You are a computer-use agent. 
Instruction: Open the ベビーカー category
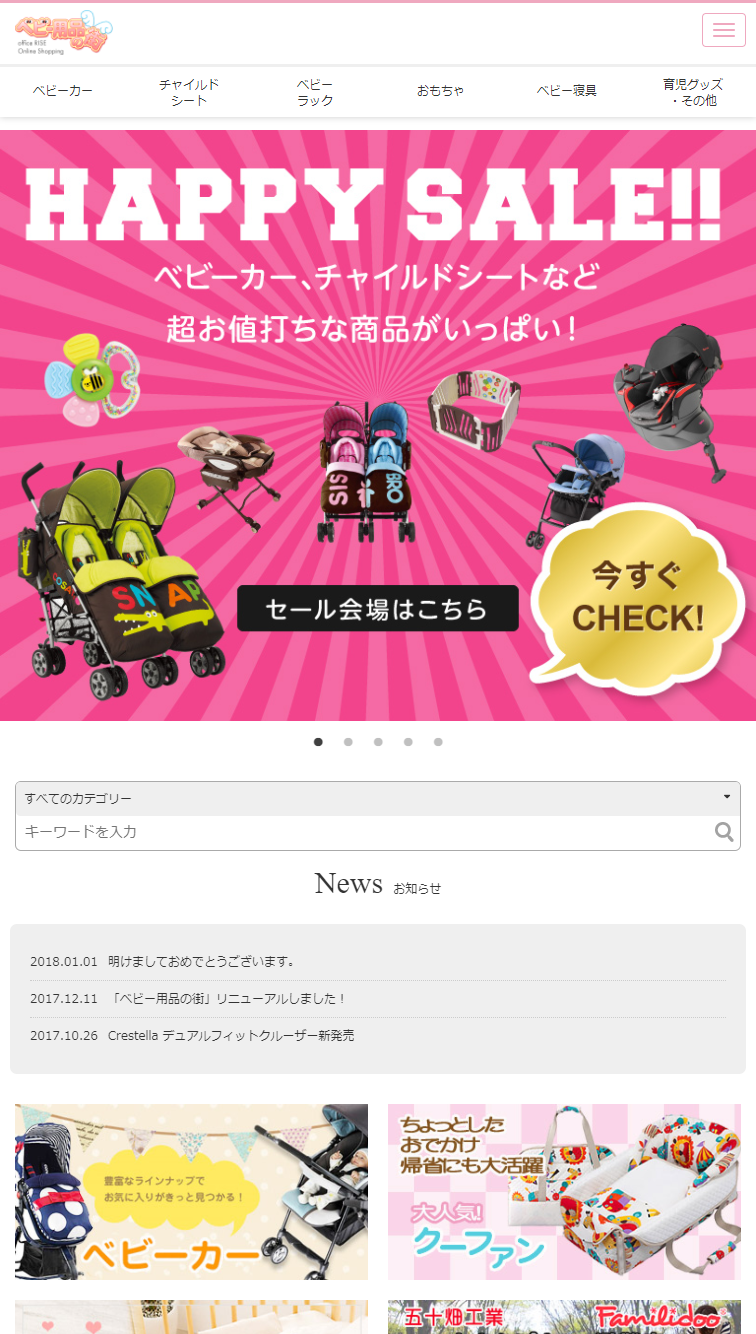pos(62,91)
